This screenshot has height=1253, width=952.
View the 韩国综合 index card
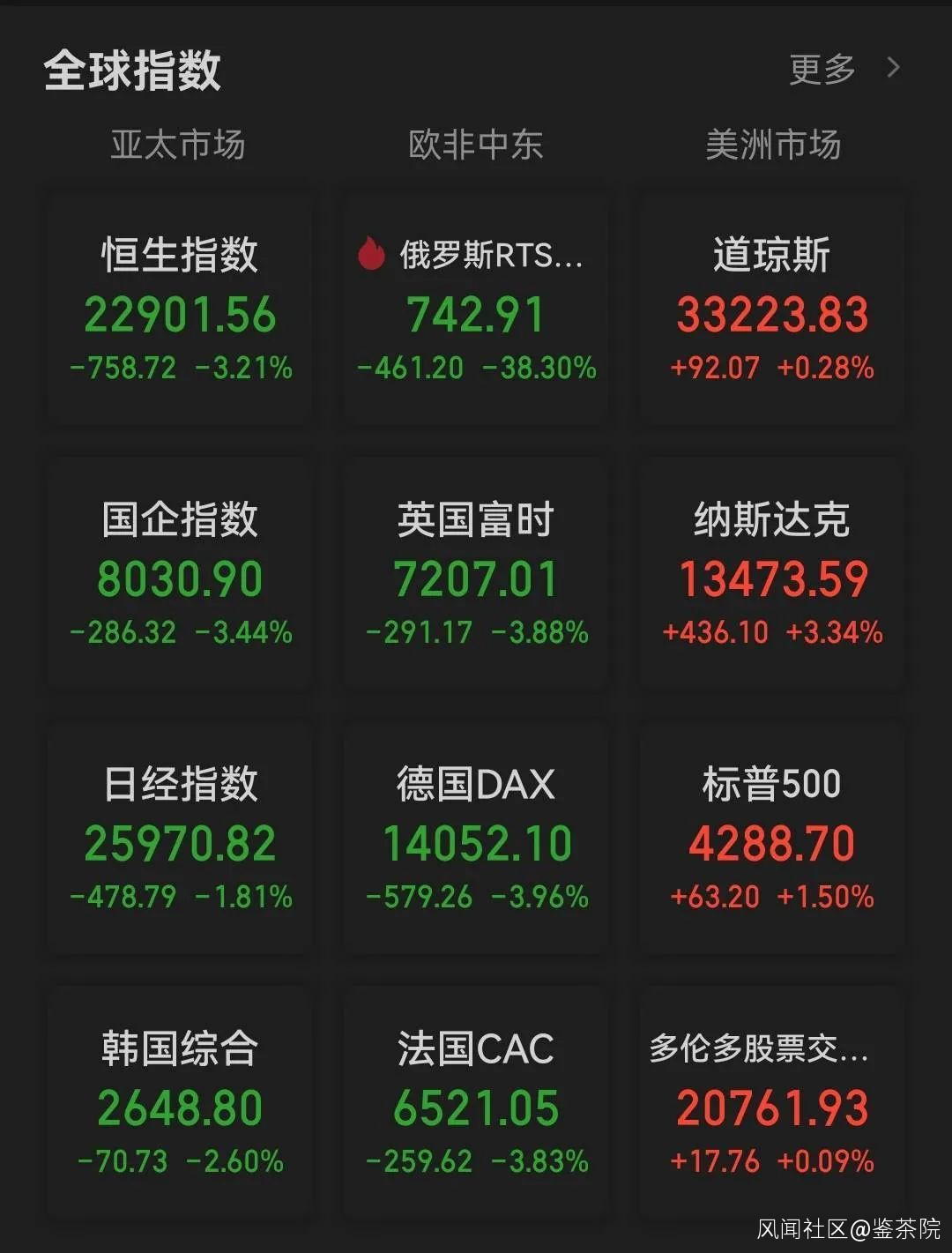click(x=180, y=1102)
